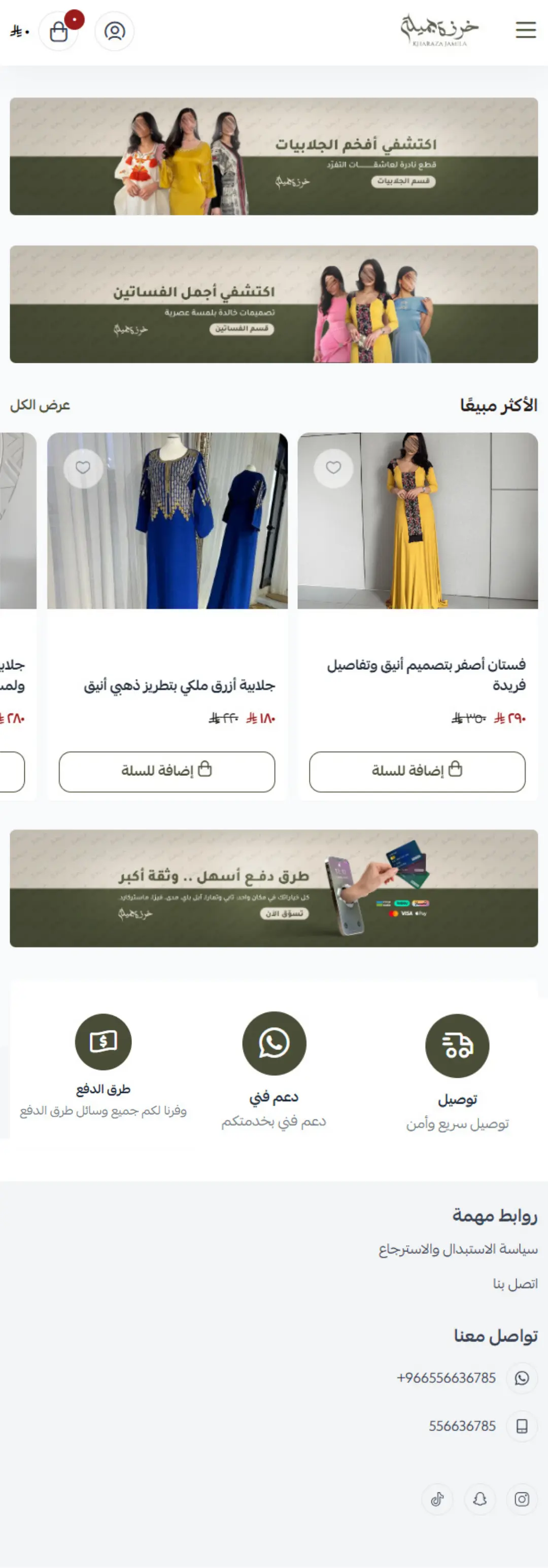The height and width of the screenshot is (1568, 548).
Task: Add the blue jalabiya to the cart
Action: coord(167,771)
